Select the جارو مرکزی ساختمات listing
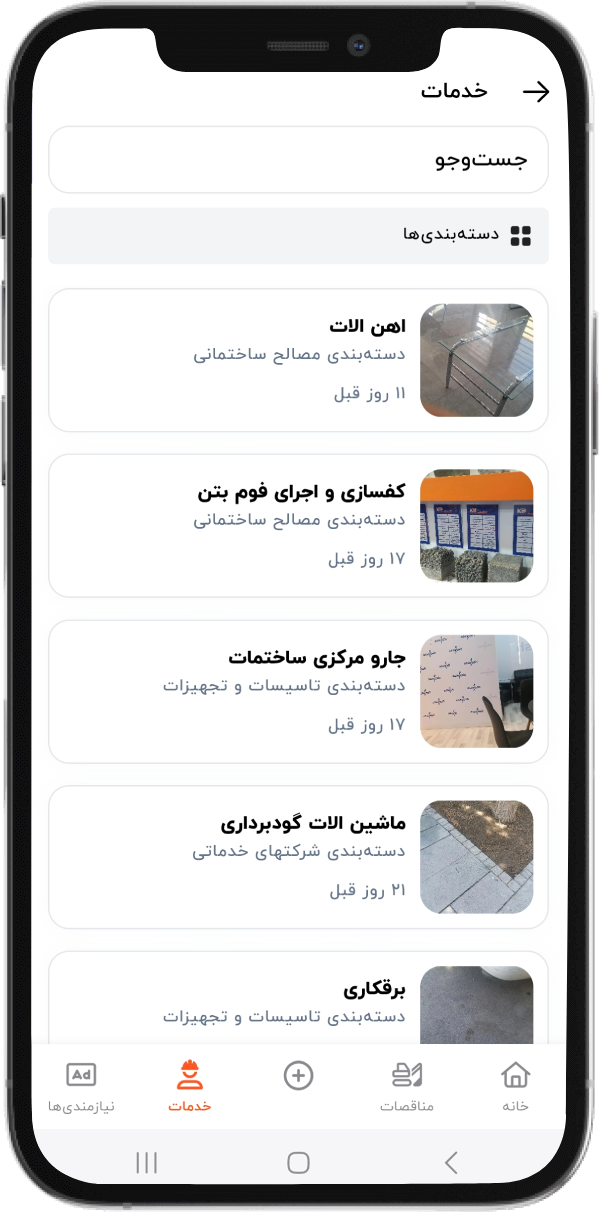The height and width of the screenshot is (1214, 600). pos(298,691)
